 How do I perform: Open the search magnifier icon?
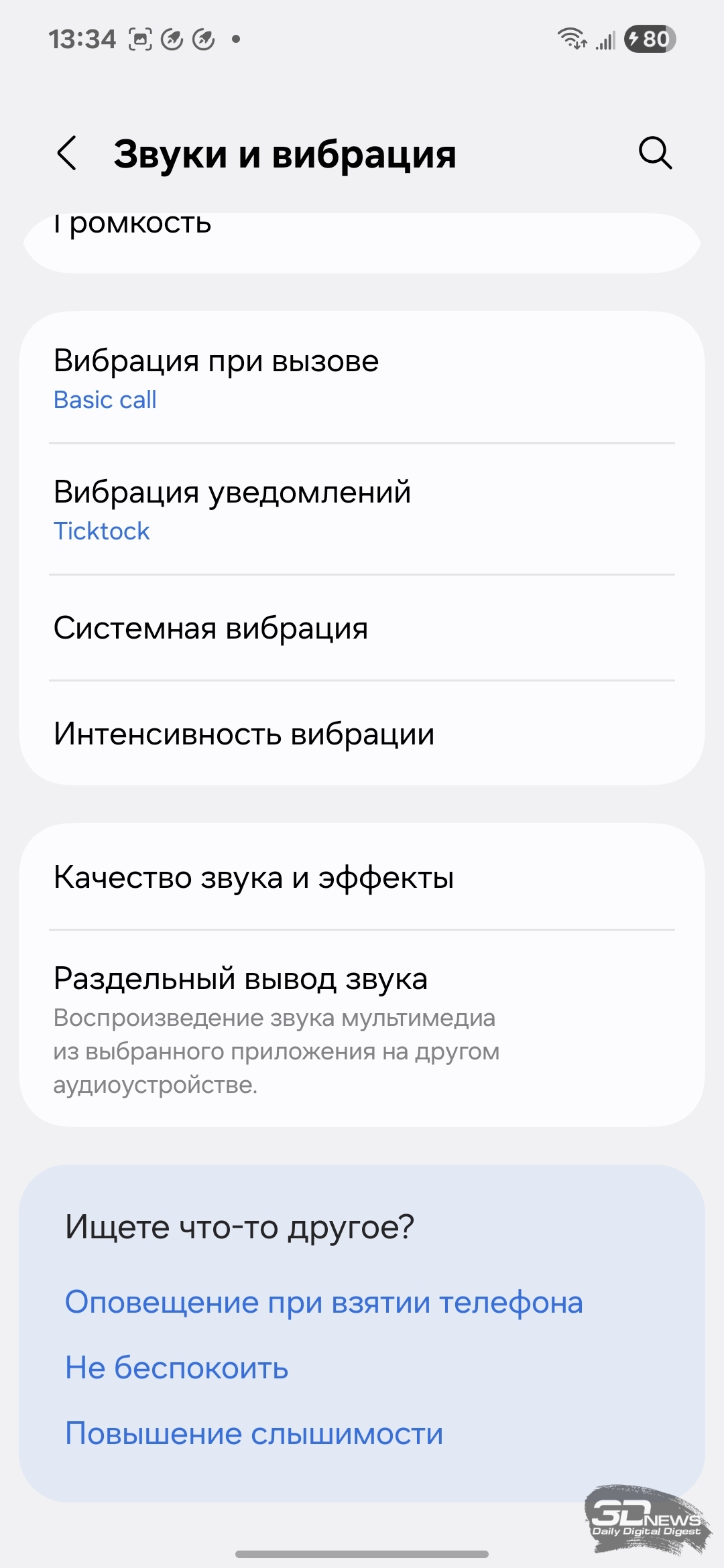[x=655, y=153]
